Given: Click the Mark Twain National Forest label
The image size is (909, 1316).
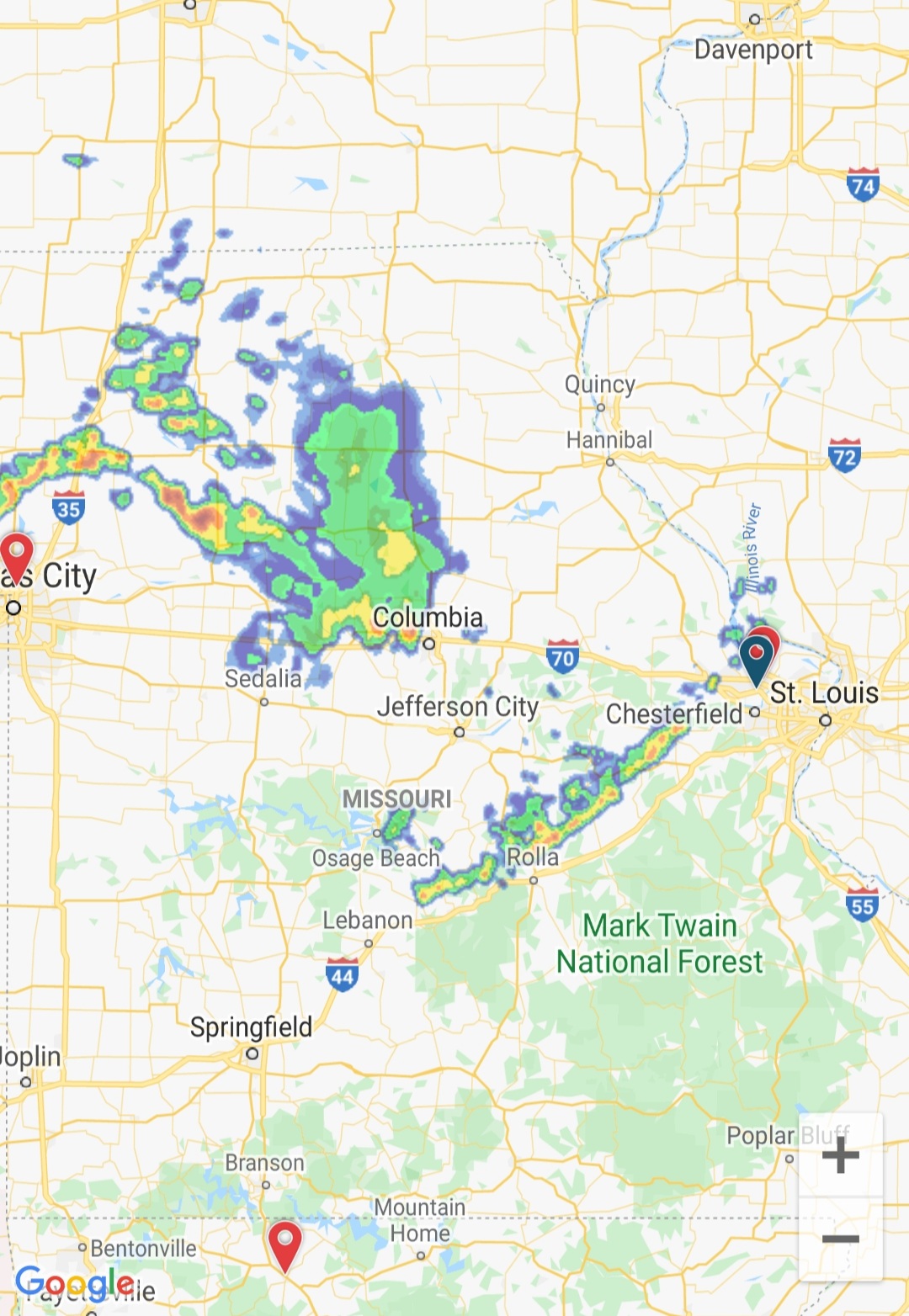Looking at the screenshot, I should pyautogui.click(x=661, y=942).
